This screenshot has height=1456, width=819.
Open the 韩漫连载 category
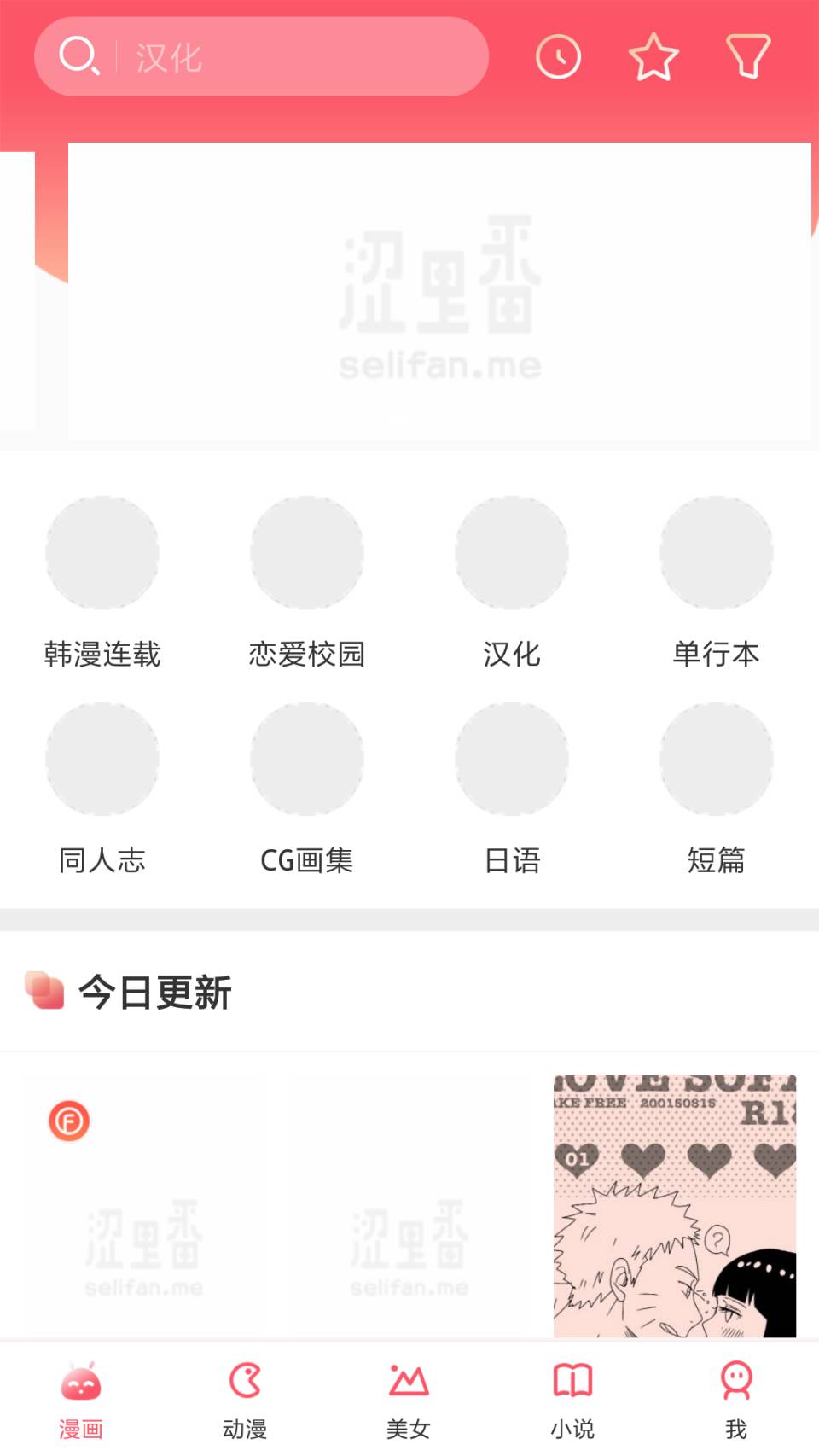click(x=102, y=553)
